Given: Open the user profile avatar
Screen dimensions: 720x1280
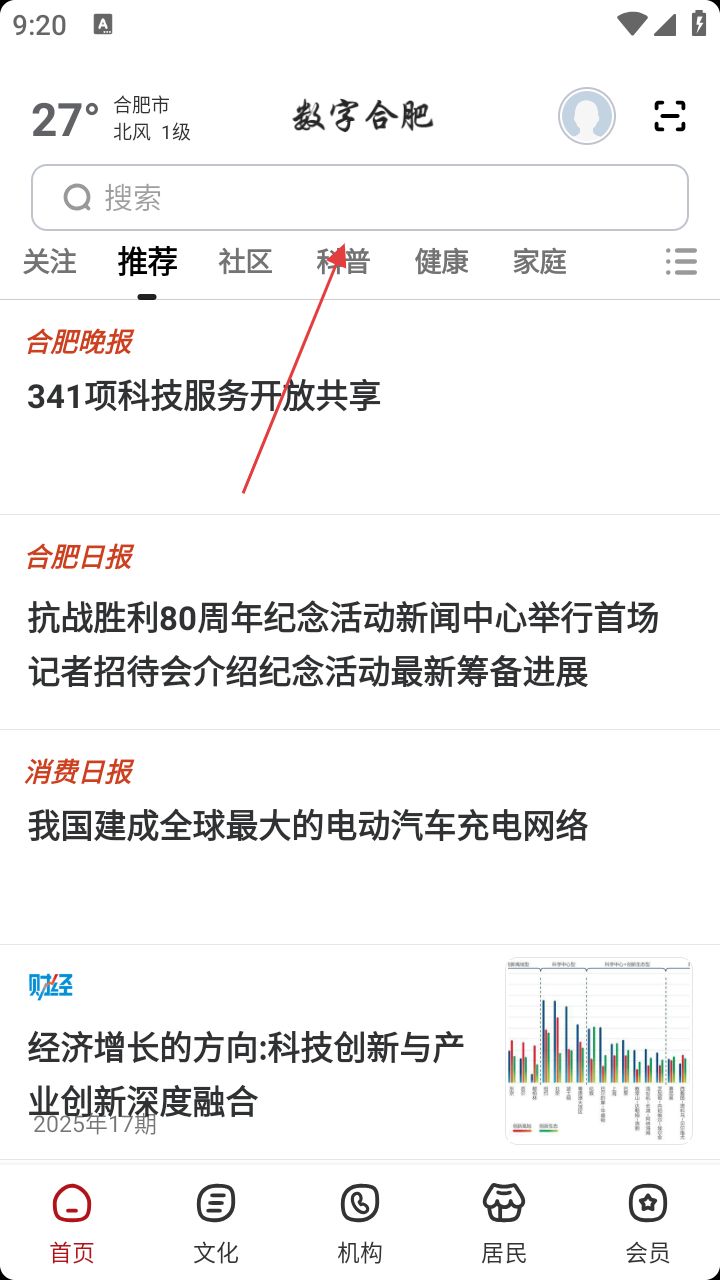Looking at the screenshot, I should click(586, 116).
